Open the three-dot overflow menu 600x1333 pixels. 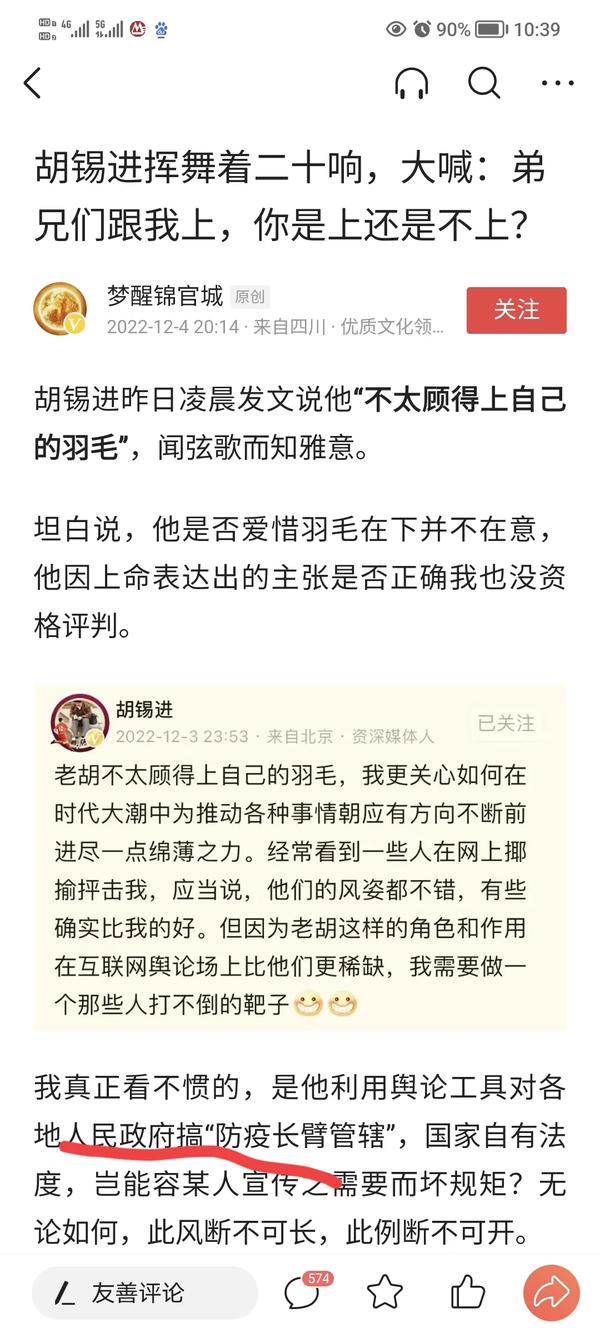pyautogui.click(x=557, y=83)
